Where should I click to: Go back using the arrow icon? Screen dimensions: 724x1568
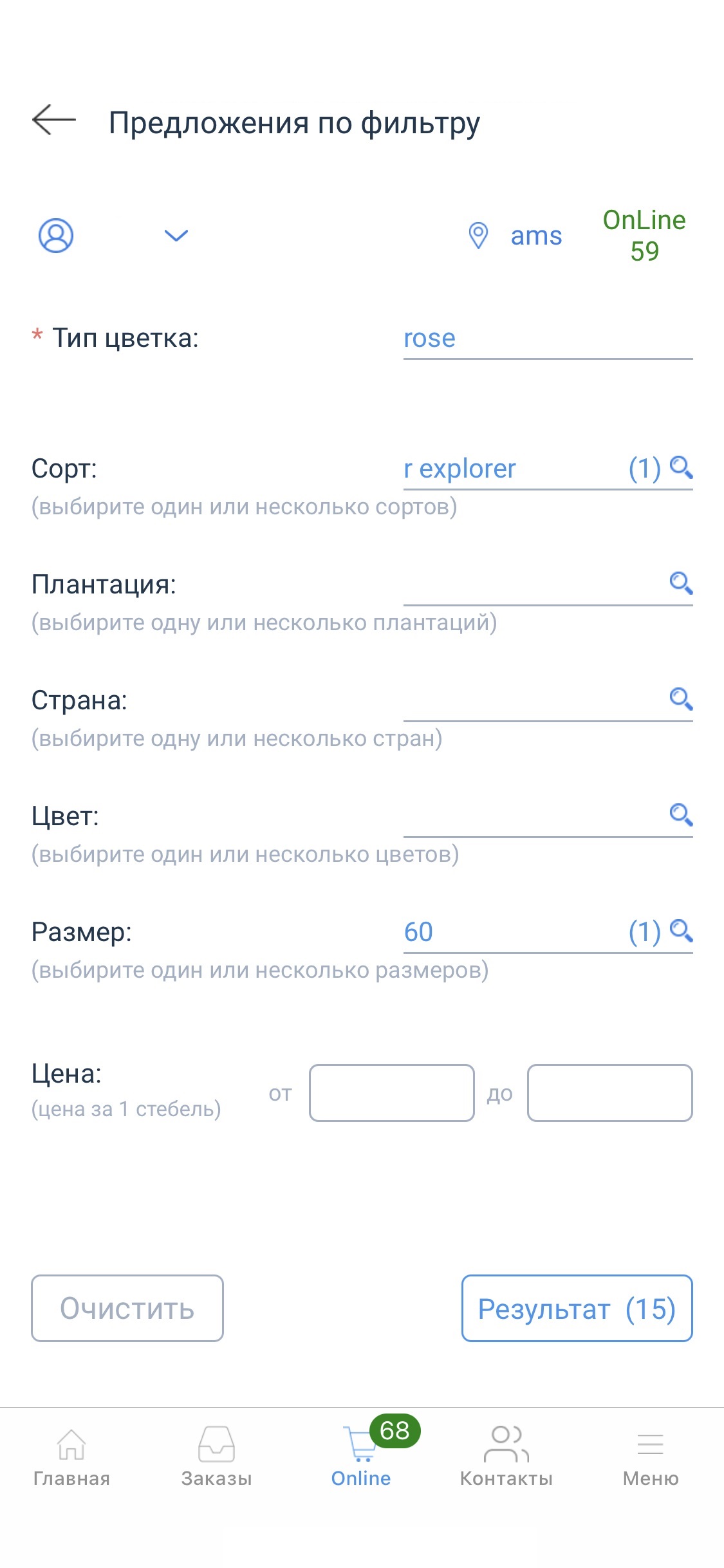pyautogui.click(x=54, y=120)
